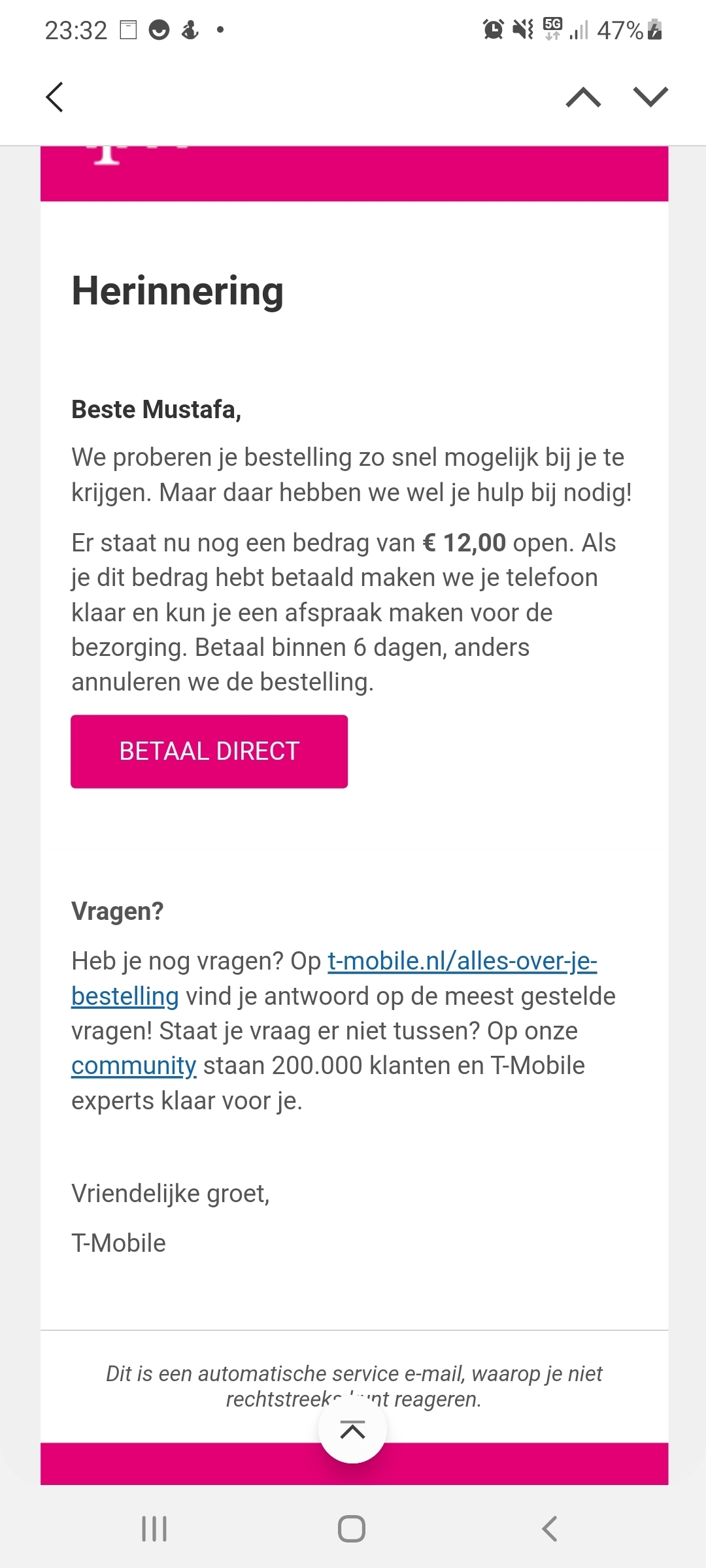Open the community link
This screenshot has height=1568, width=706.
(134, 1066)
